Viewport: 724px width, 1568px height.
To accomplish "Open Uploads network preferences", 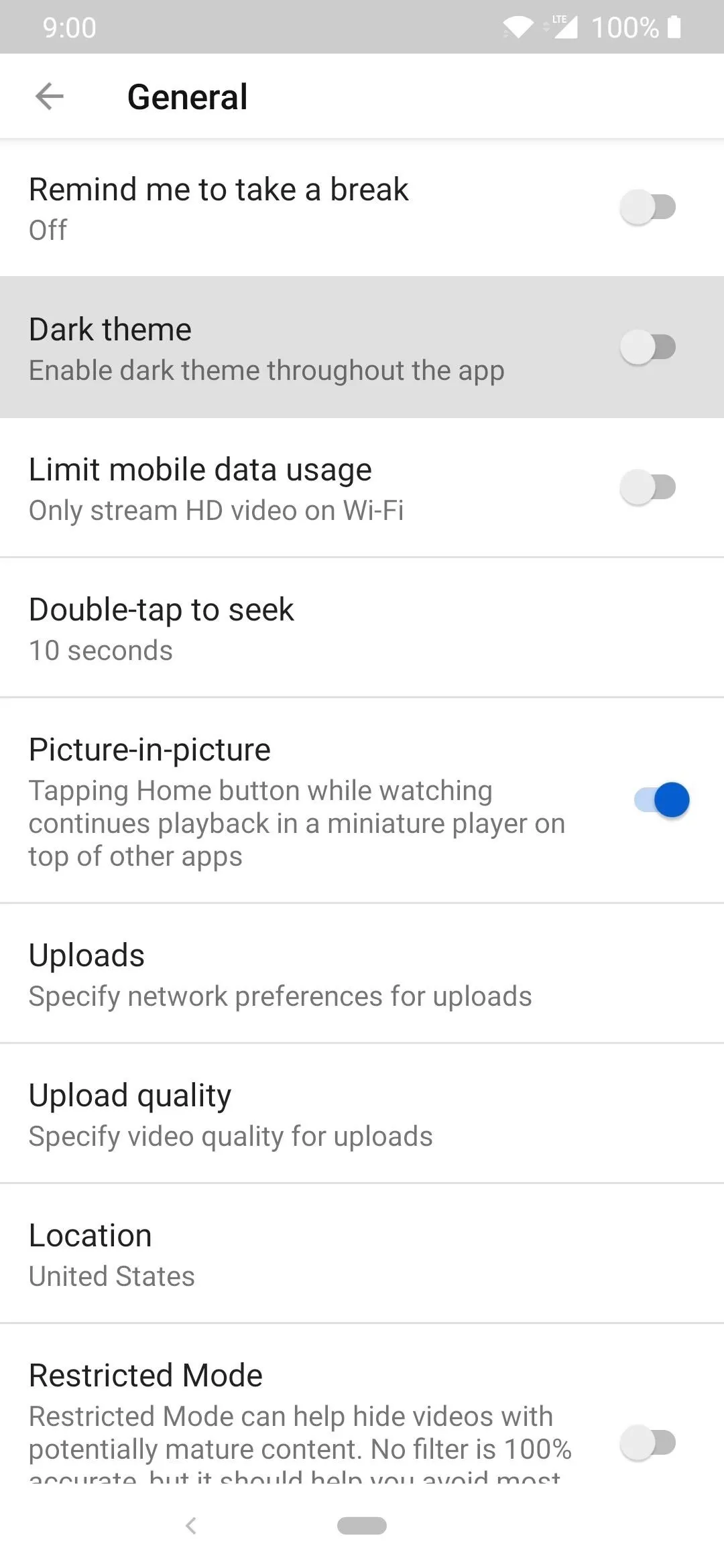I will pos(362,974).
